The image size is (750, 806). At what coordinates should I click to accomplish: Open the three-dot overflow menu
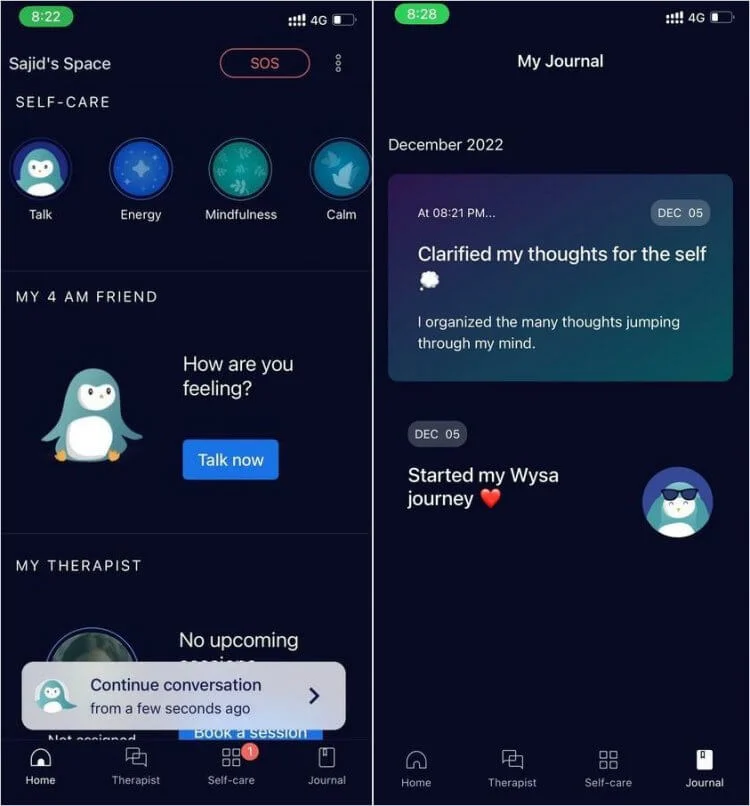tap(338, 63)
